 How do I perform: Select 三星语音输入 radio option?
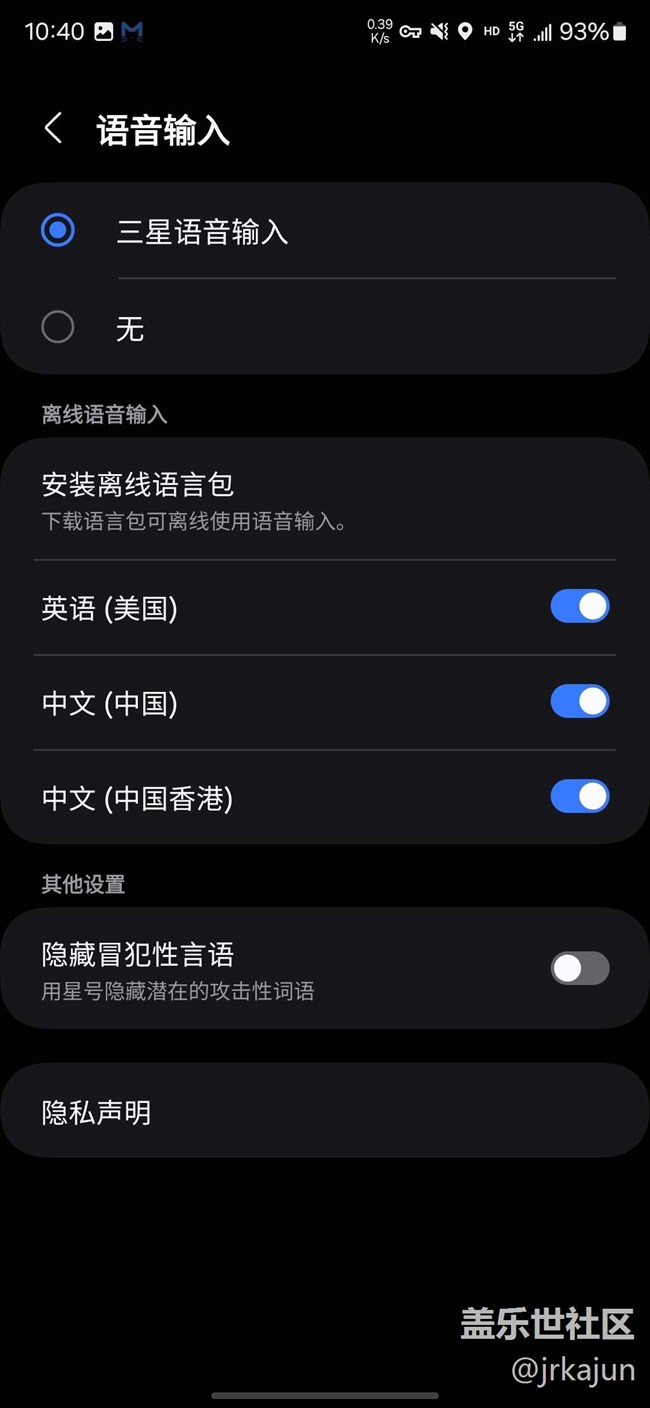58,232
